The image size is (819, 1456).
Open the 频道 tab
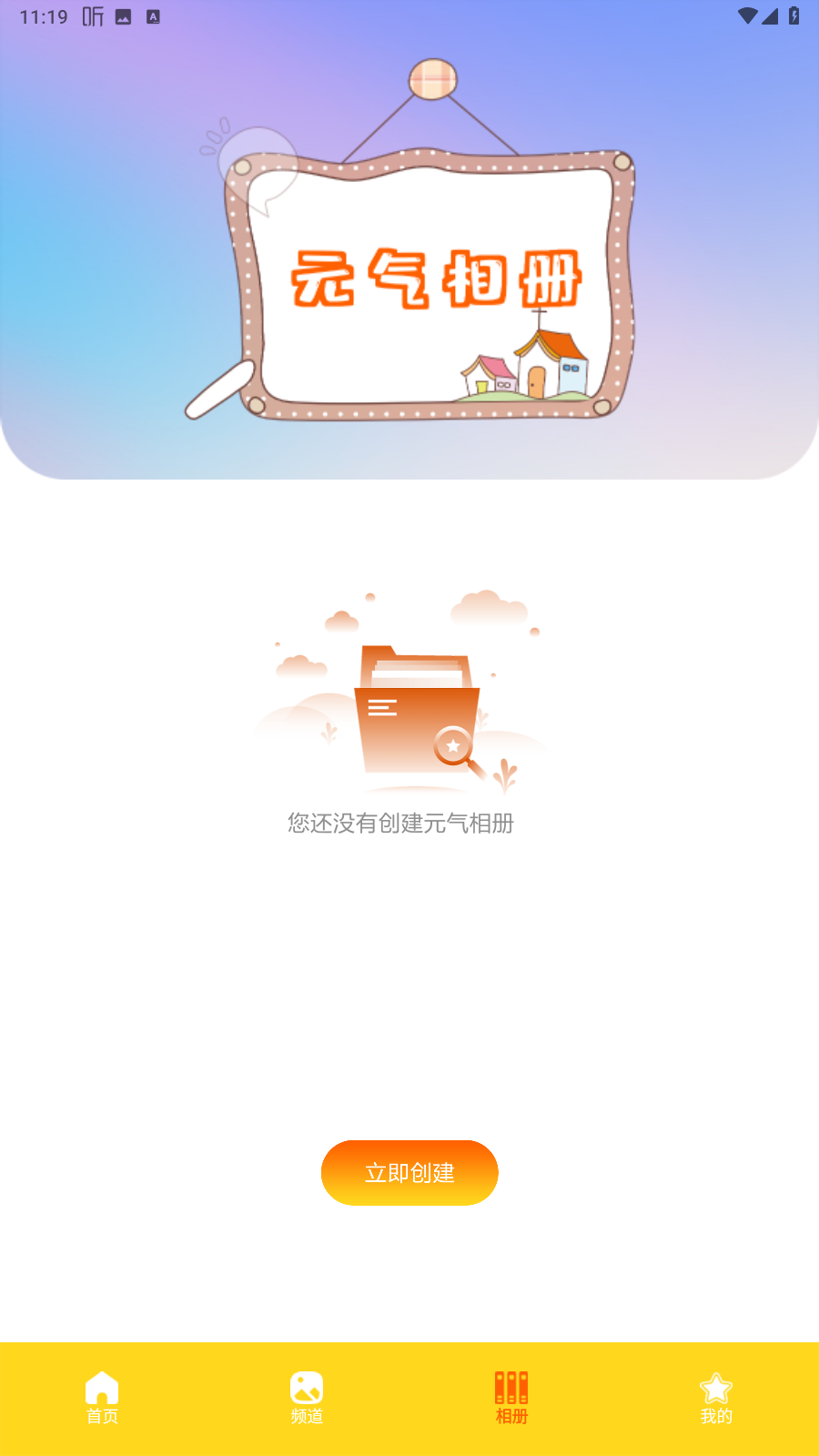(307, 1398)
